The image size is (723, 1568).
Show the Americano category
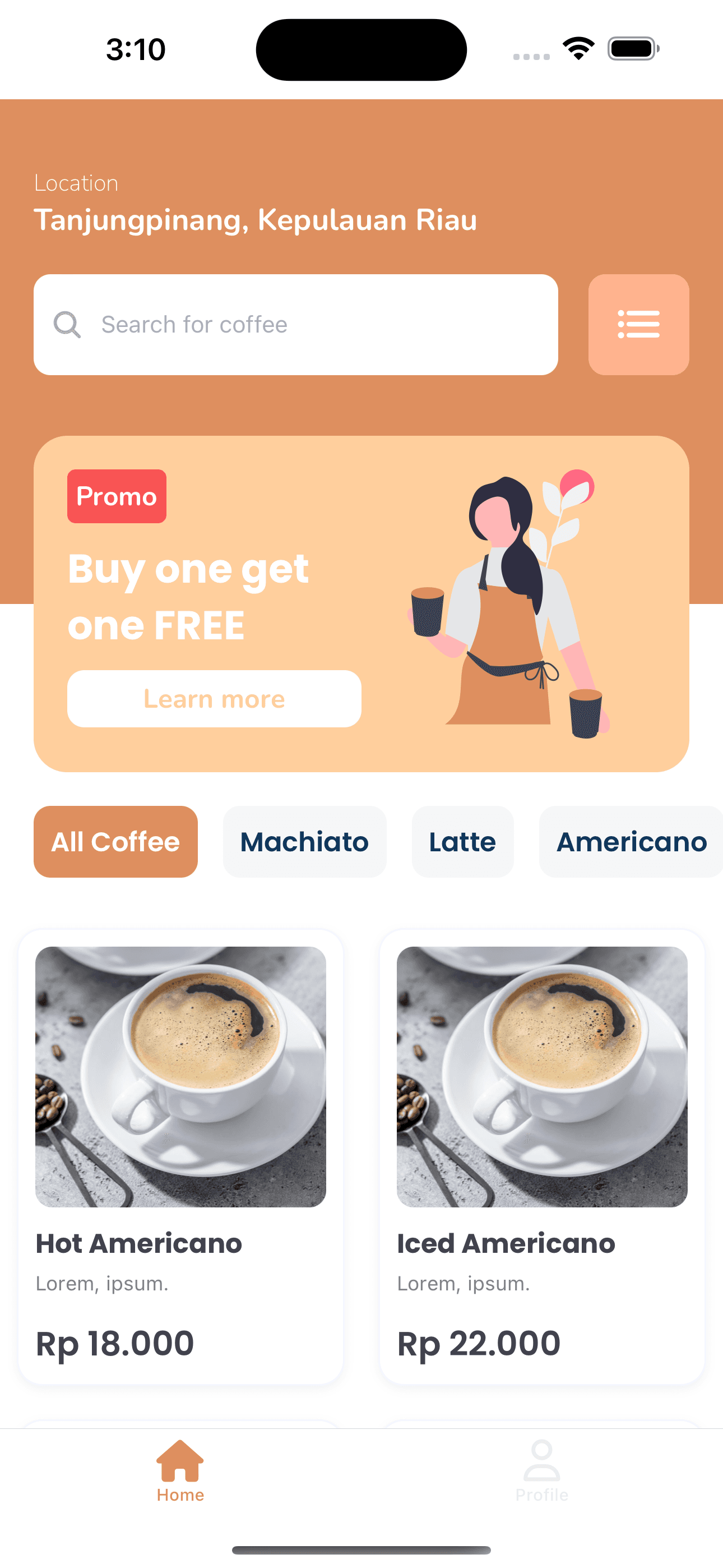pyautogui.click(x=631, y=841)
